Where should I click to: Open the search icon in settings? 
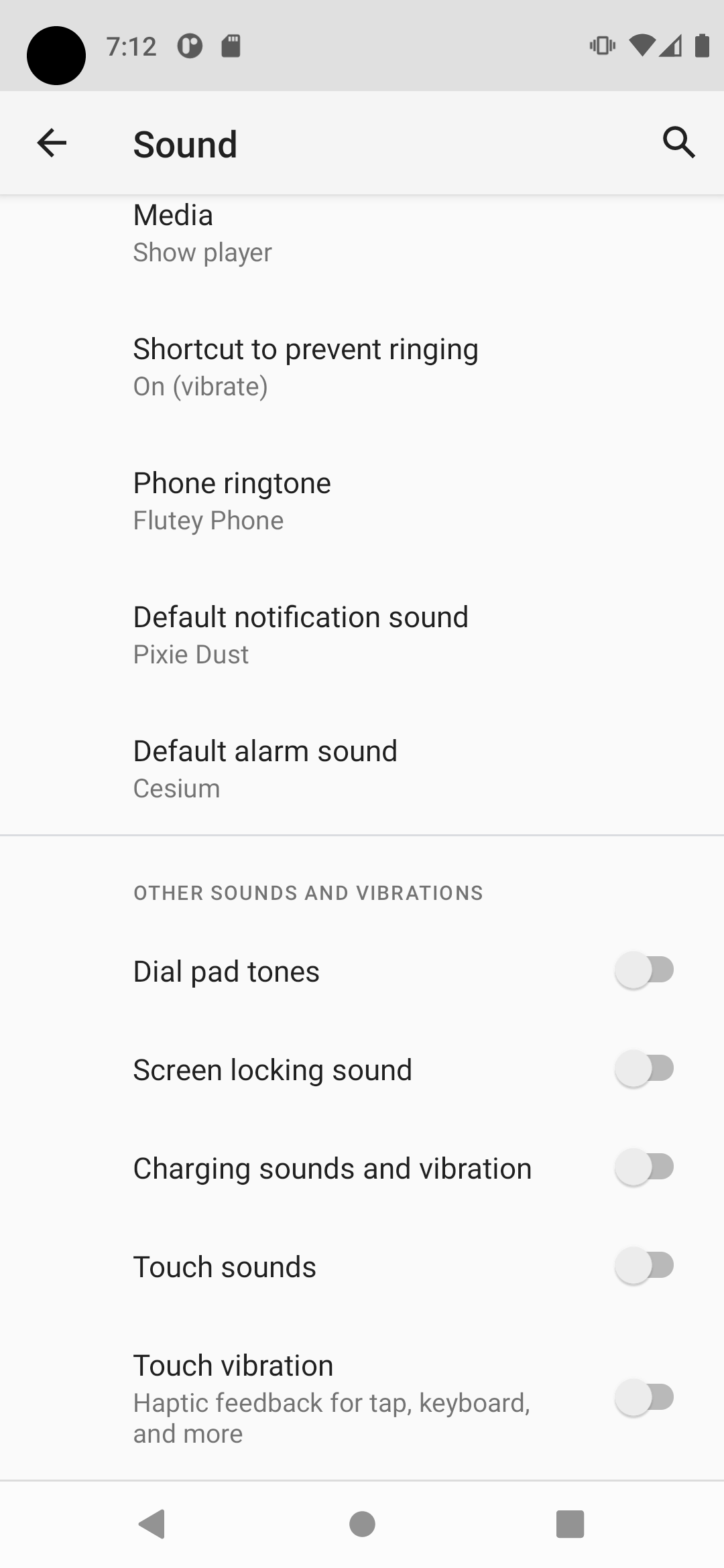[678, 142]
